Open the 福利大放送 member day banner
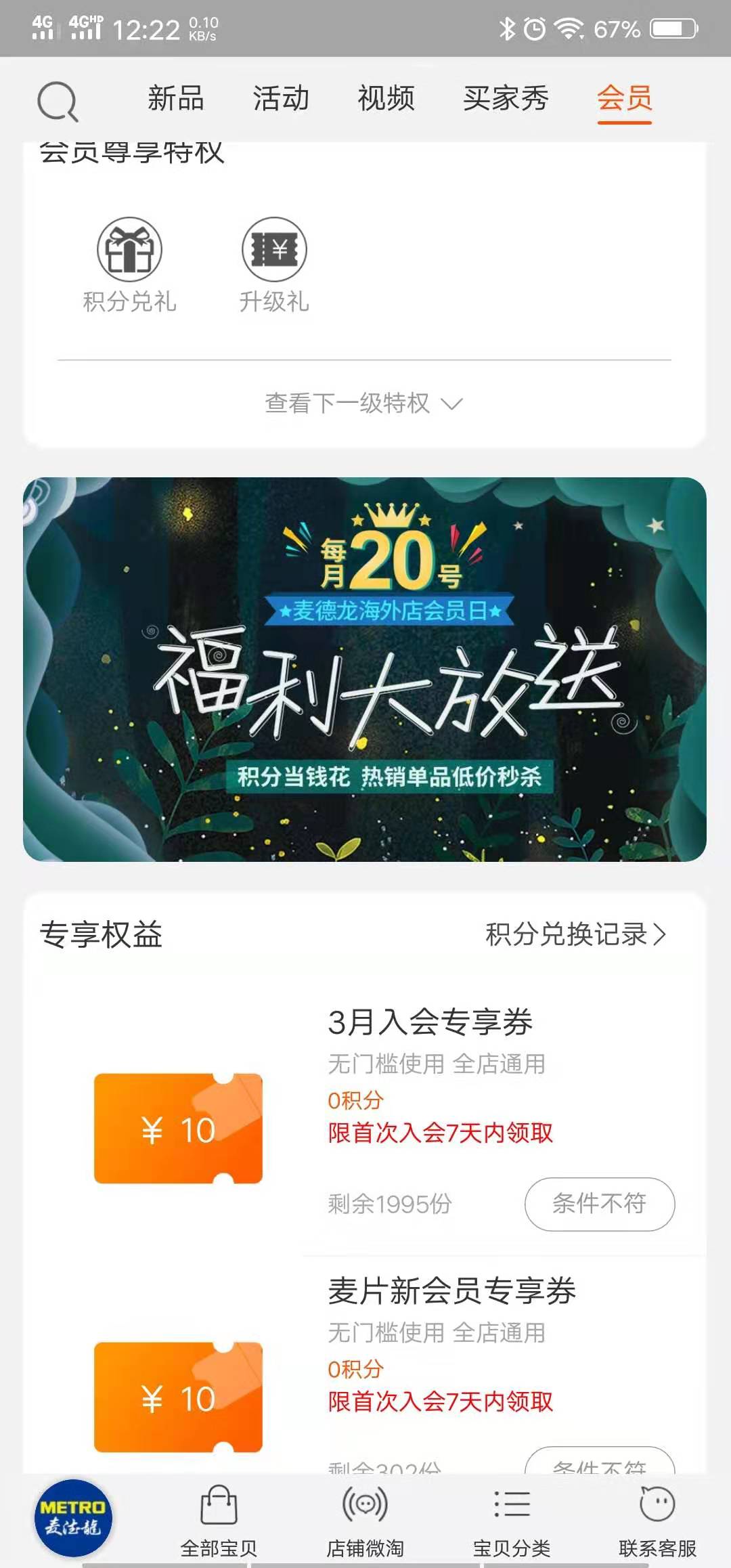This screenshot has width=731, height=1568. (365, 670)
